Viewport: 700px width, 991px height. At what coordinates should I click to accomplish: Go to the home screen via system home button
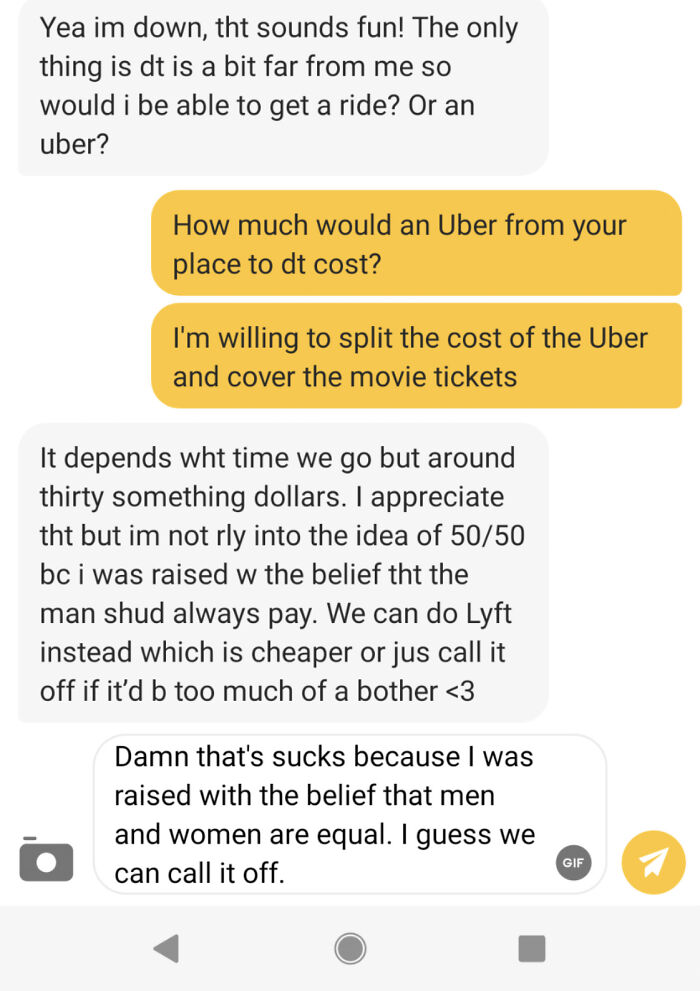point(350,948)
